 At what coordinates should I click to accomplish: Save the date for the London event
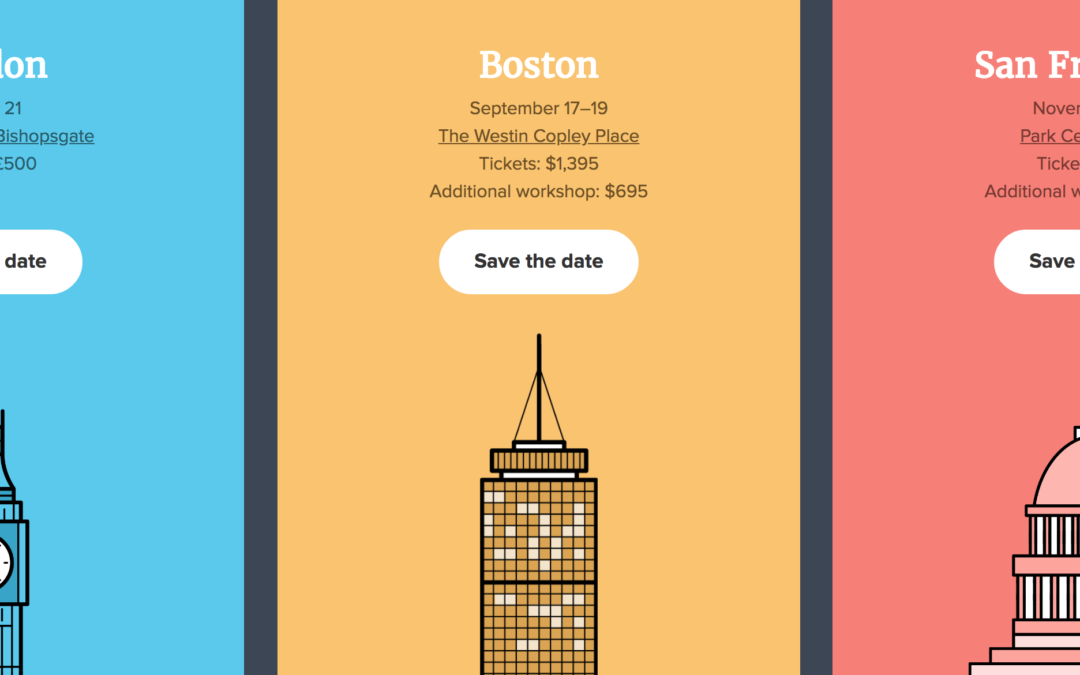click(x=30, y=262)
